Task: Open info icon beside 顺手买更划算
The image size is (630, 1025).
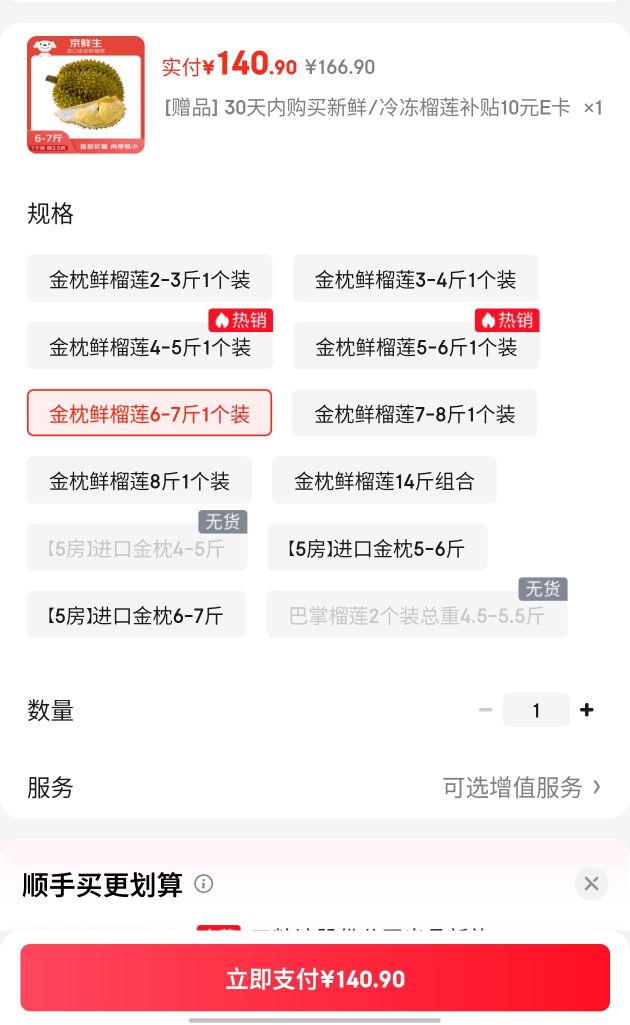Action: point(204,884)
